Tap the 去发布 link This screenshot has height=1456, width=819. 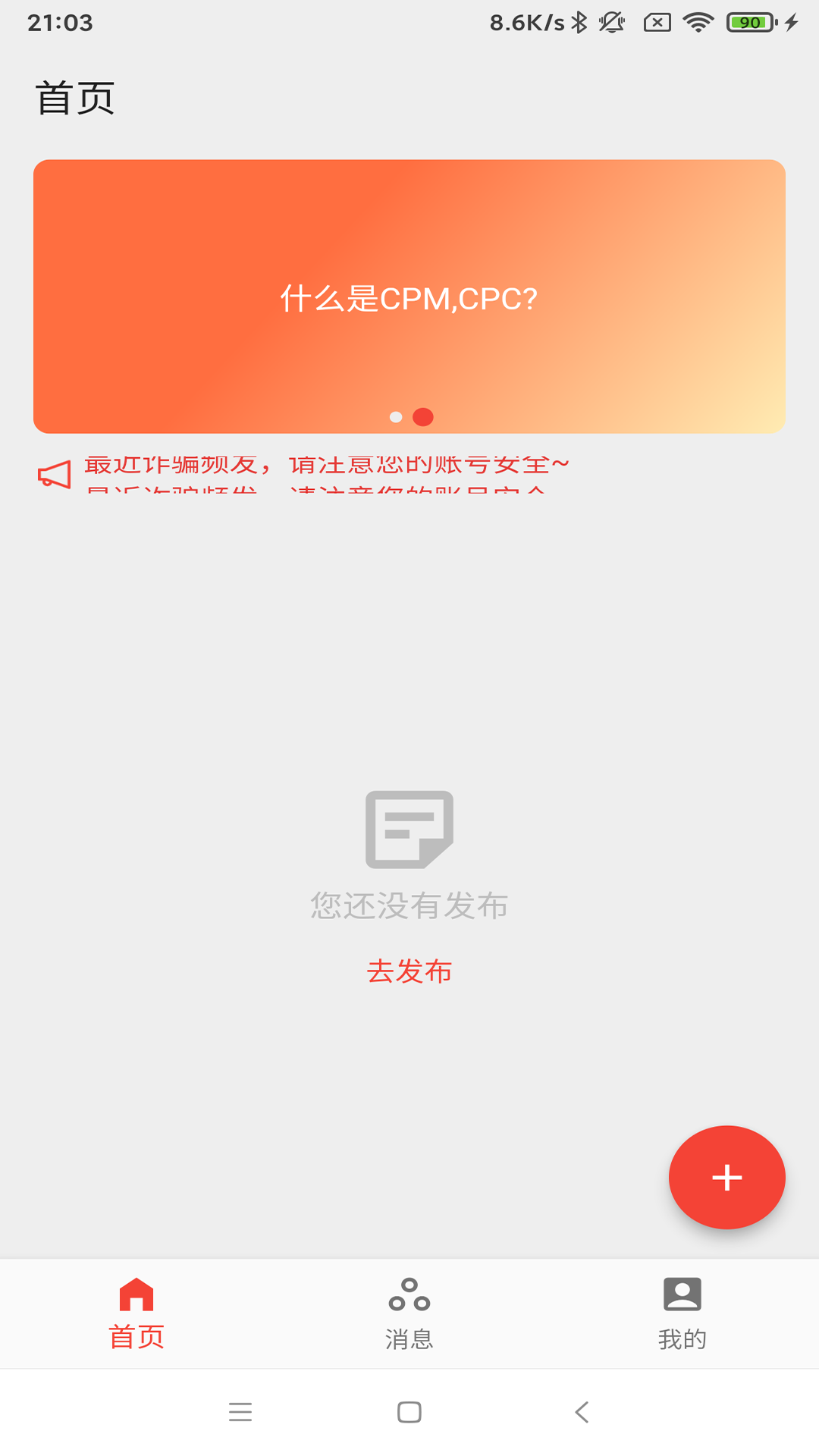(x=409, y=971)
